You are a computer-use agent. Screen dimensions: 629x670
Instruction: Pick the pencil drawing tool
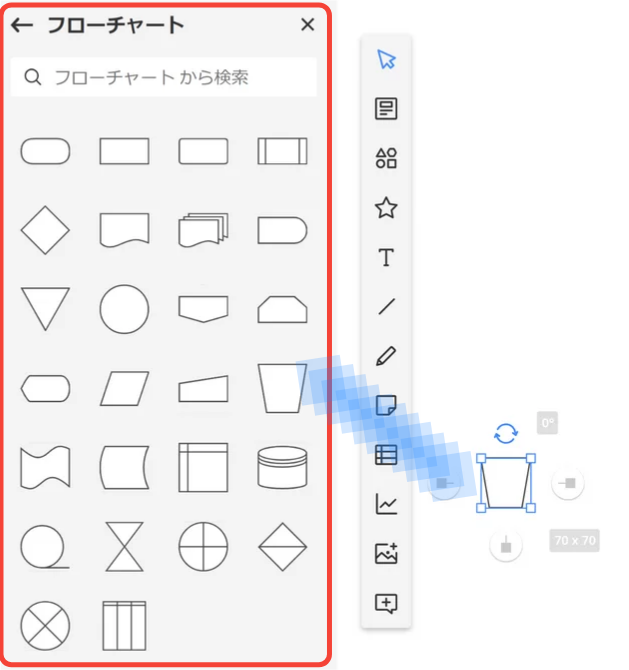386,356
